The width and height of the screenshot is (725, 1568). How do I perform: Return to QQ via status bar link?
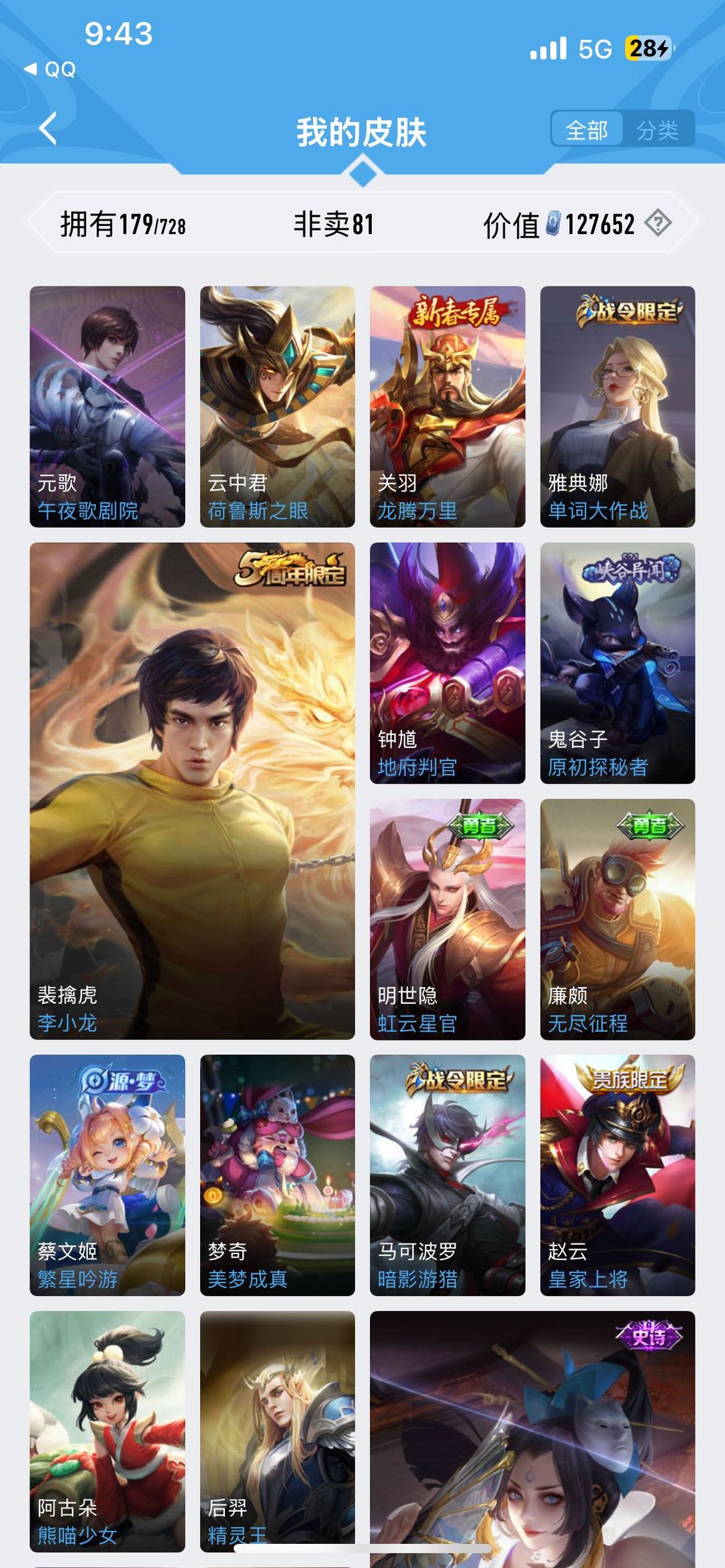click(51, 69)
